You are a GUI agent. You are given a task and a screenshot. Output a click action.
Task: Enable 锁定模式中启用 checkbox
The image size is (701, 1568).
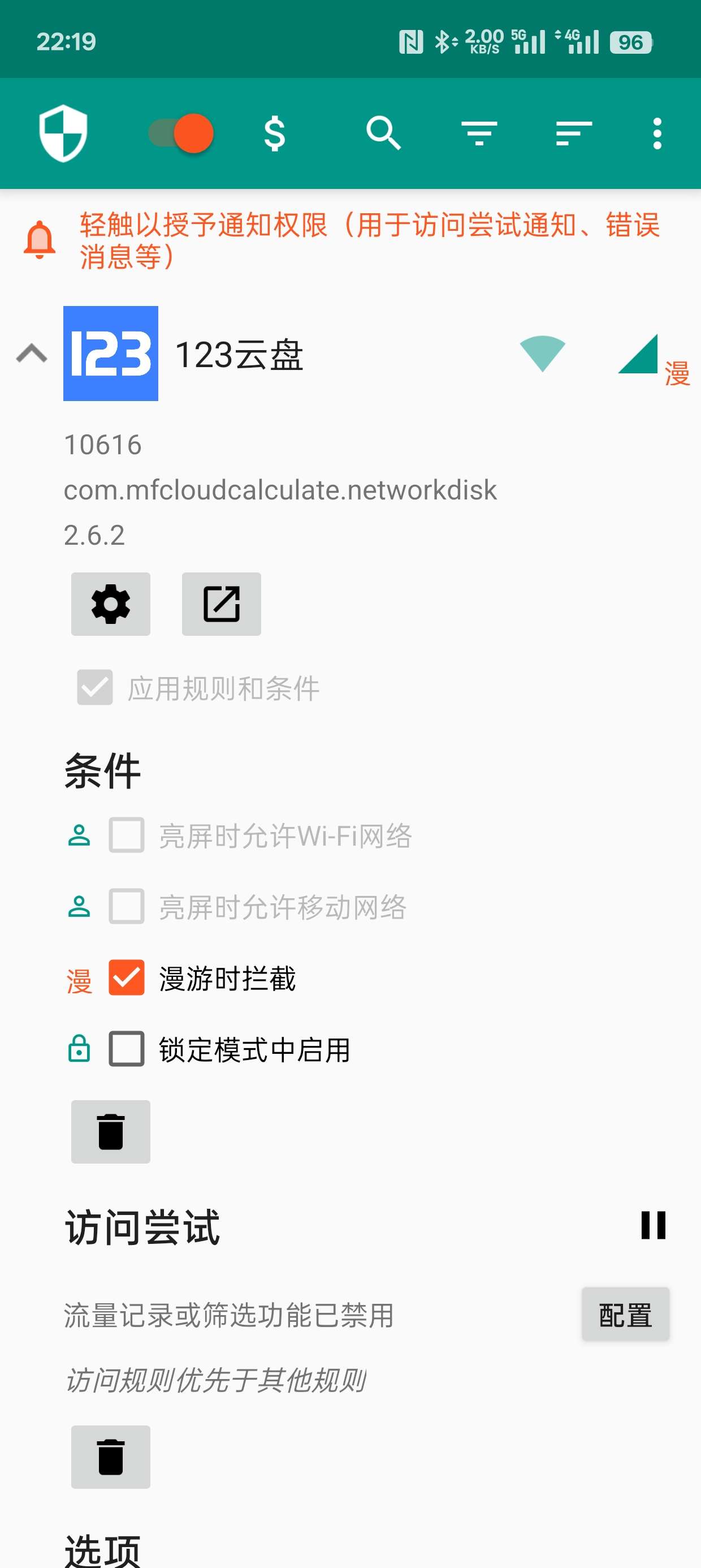[127, 1049]
